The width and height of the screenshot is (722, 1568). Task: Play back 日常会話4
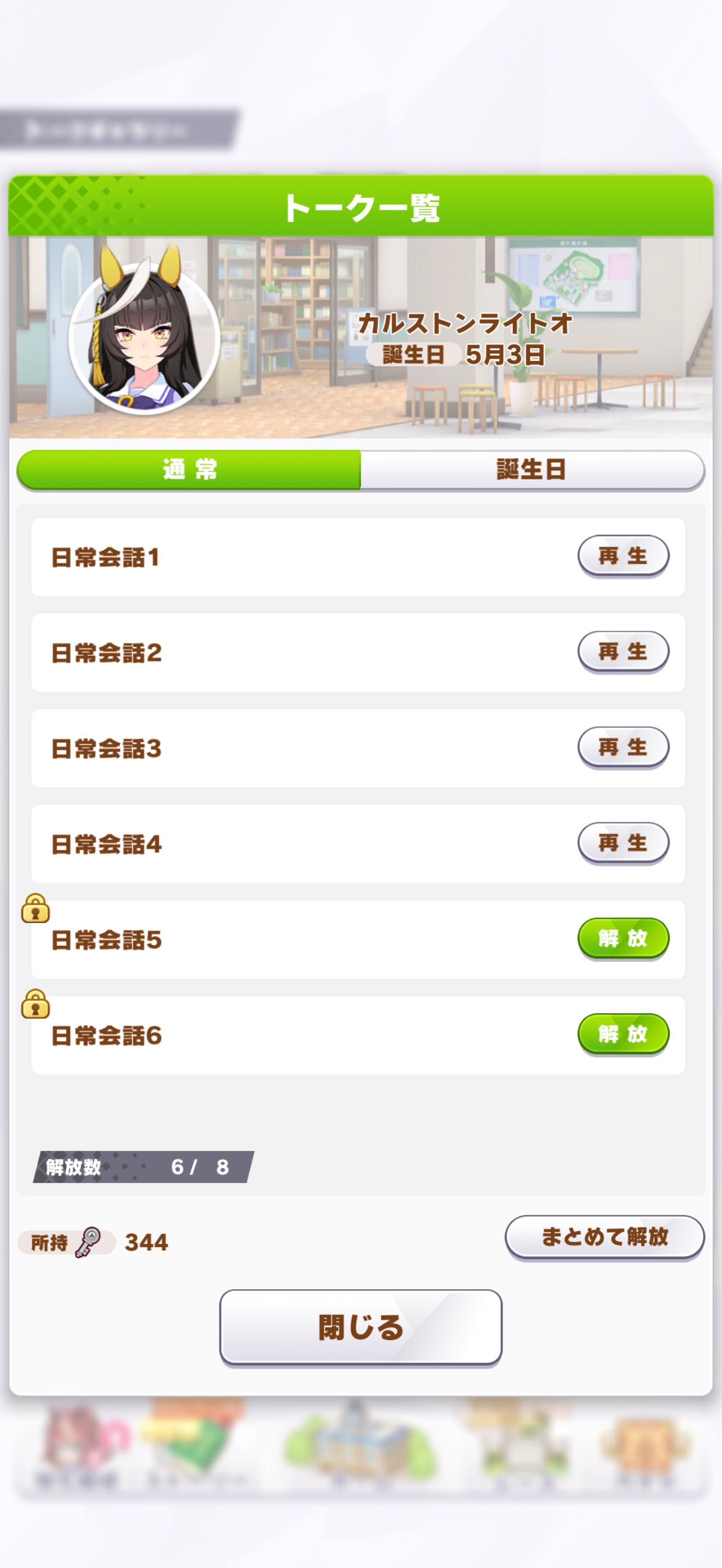[x=623, y=842]
